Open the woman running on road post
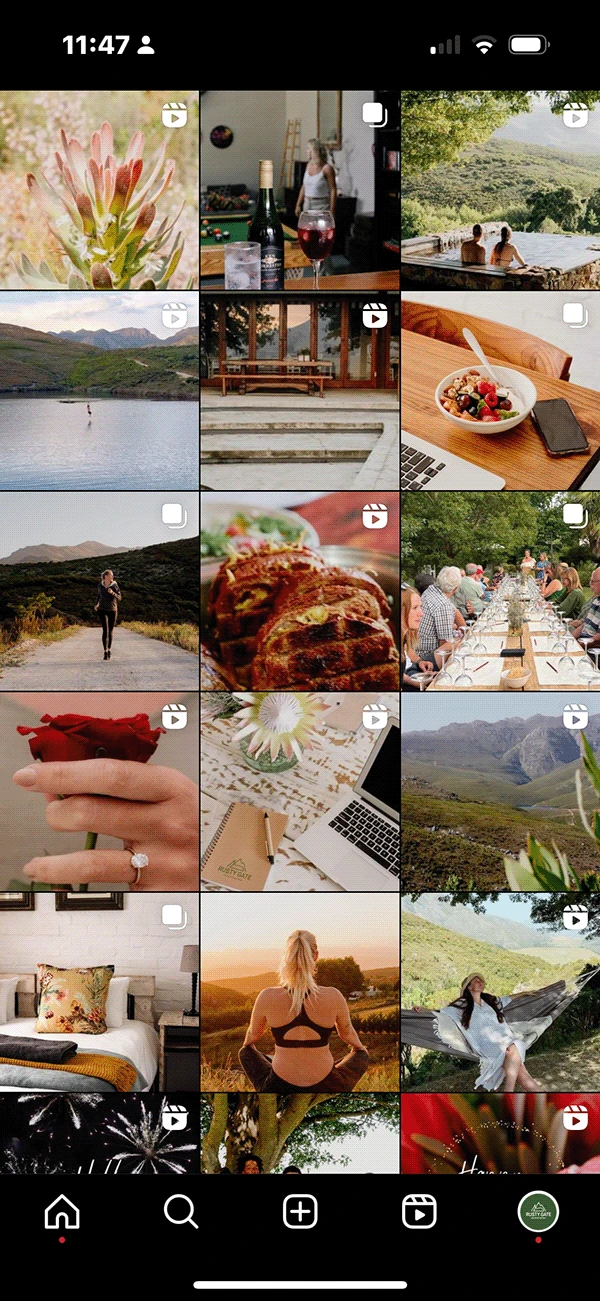Image resolution: width=600 pixels, height=1301 pixels. [99, 591]
